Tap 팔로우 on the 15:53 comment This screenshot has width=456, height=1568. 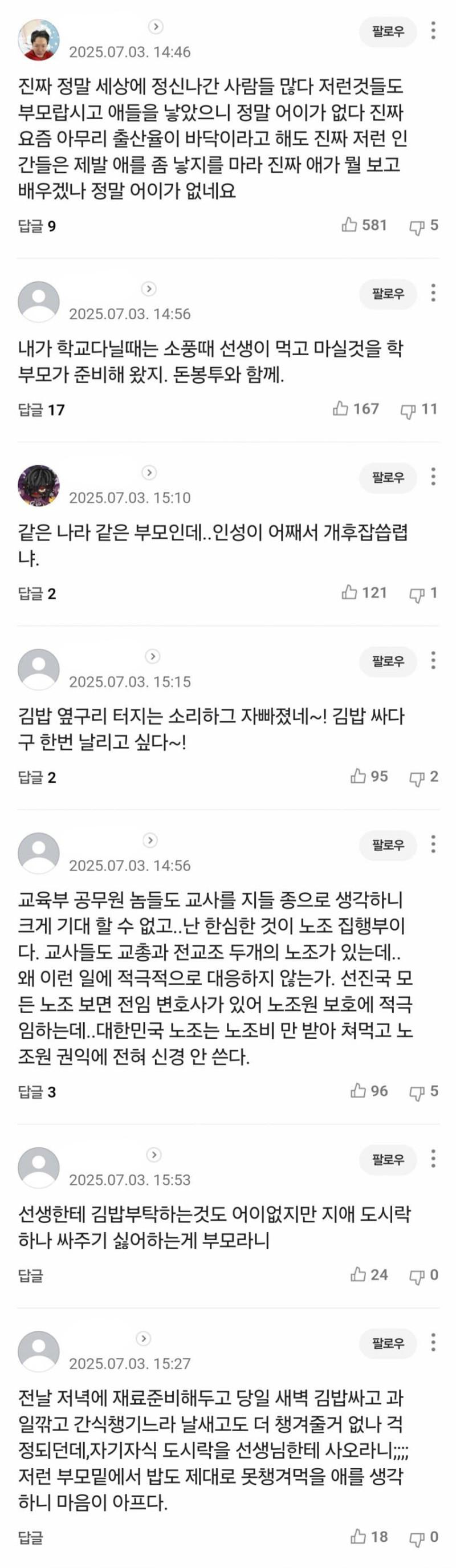tap(388, 1159)
